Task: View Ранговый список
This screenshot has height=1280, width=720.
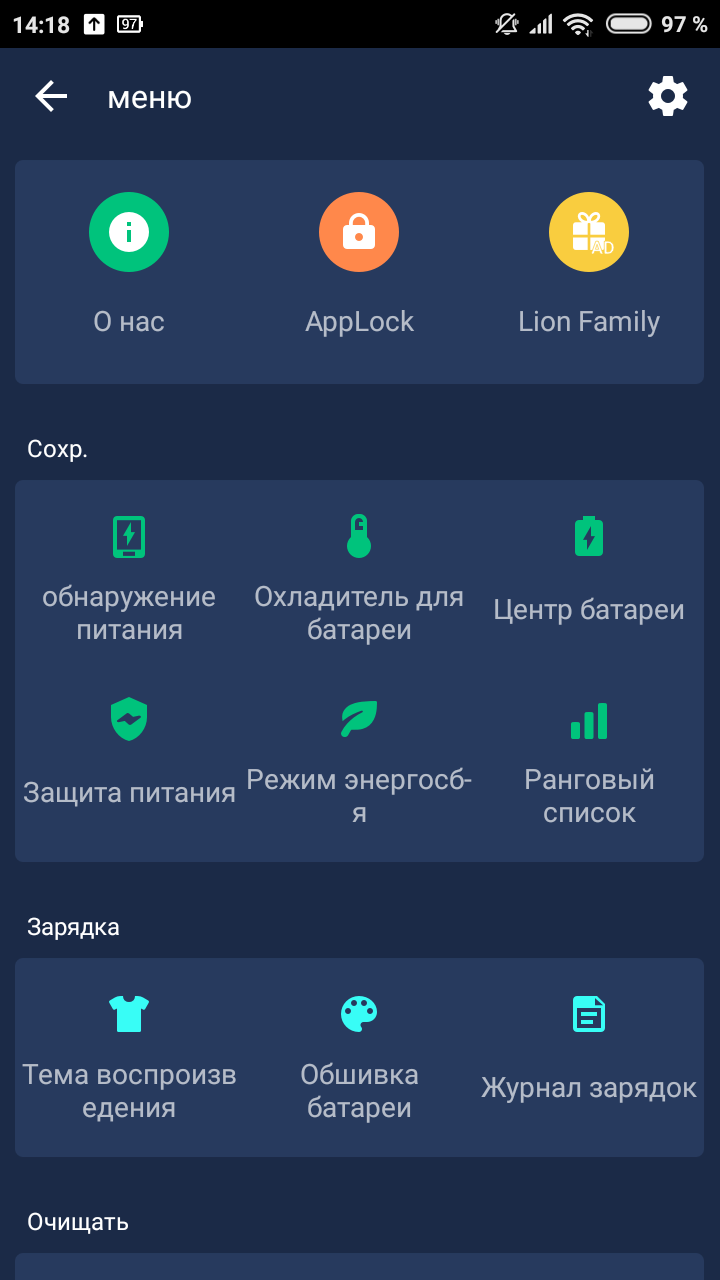Action: tap(589, 757)
